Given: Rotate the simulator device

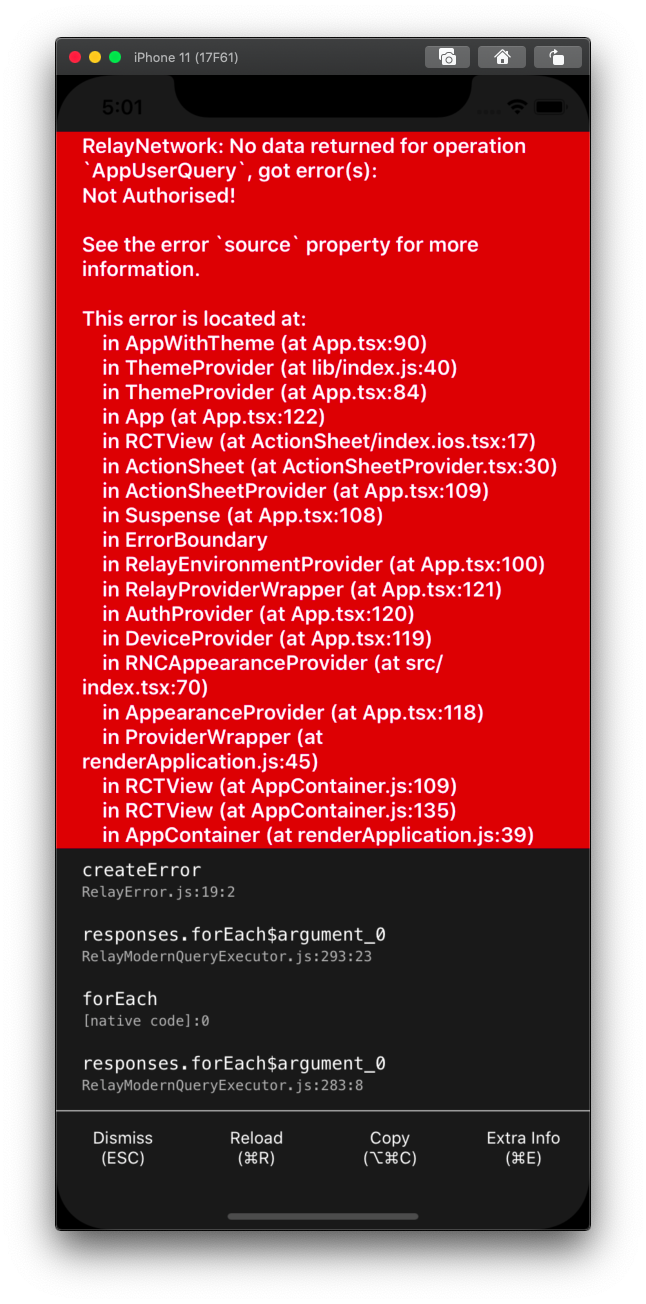Looking at the screenshot, I should pos(557,57).
